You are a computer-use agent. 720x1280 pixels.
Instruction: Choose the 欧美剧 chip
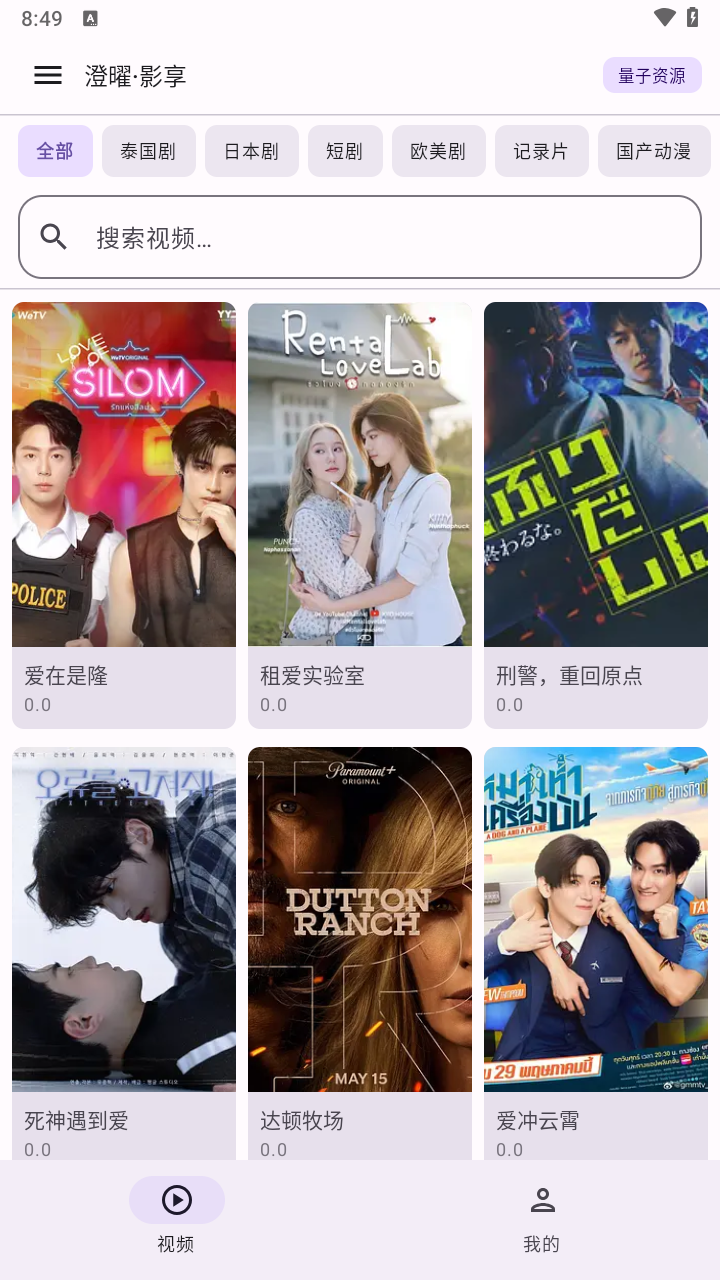(x=438, y=151)
